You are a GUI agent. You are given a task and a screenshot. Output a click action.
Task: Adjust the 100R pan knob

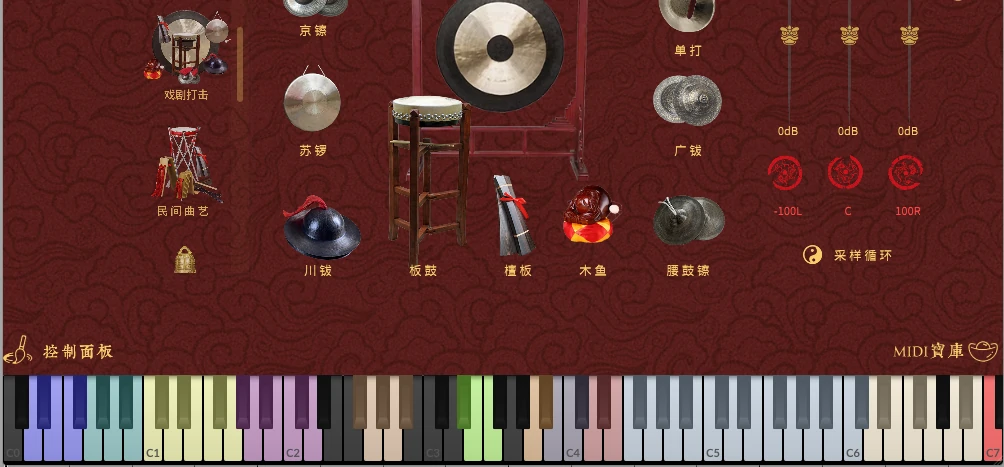[x=906, y=174]
